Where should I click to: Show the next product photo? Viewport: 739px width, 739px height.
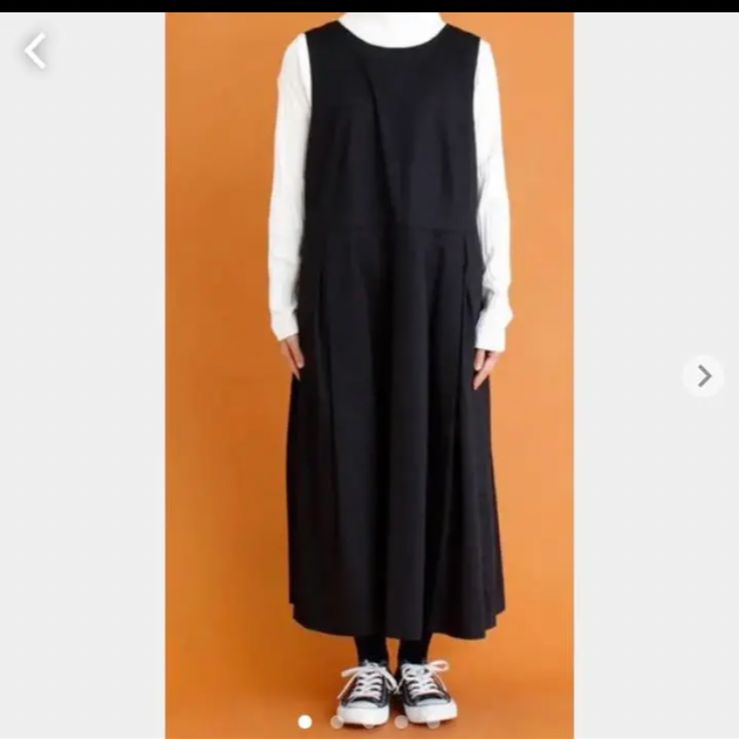click(704, 376)
